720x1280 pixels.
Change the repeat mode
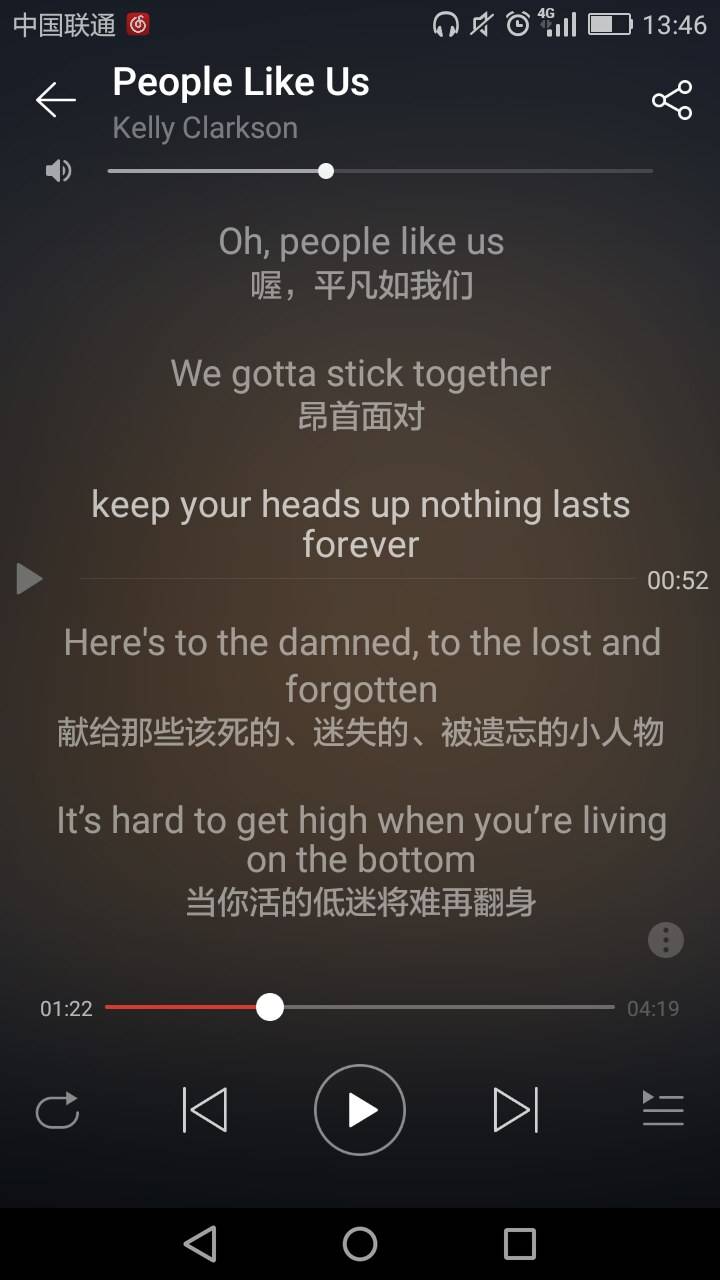(x=57, y=1110)
